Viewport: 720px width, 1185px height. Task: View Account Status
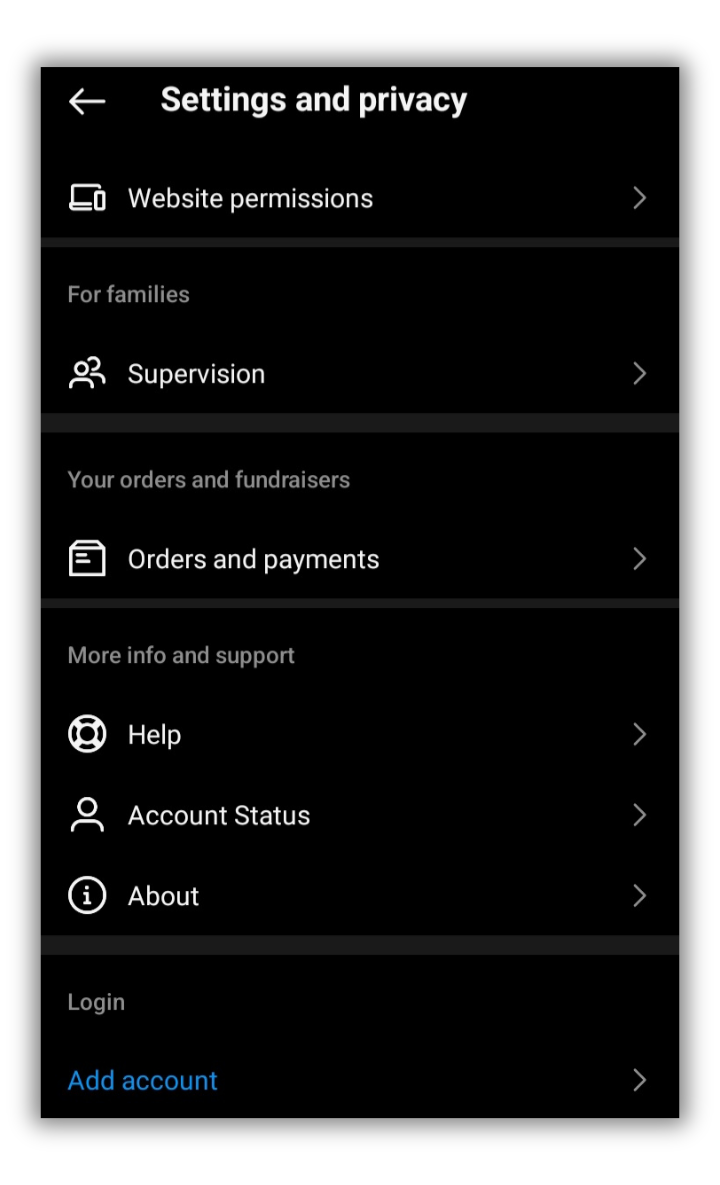pos(218,816)
